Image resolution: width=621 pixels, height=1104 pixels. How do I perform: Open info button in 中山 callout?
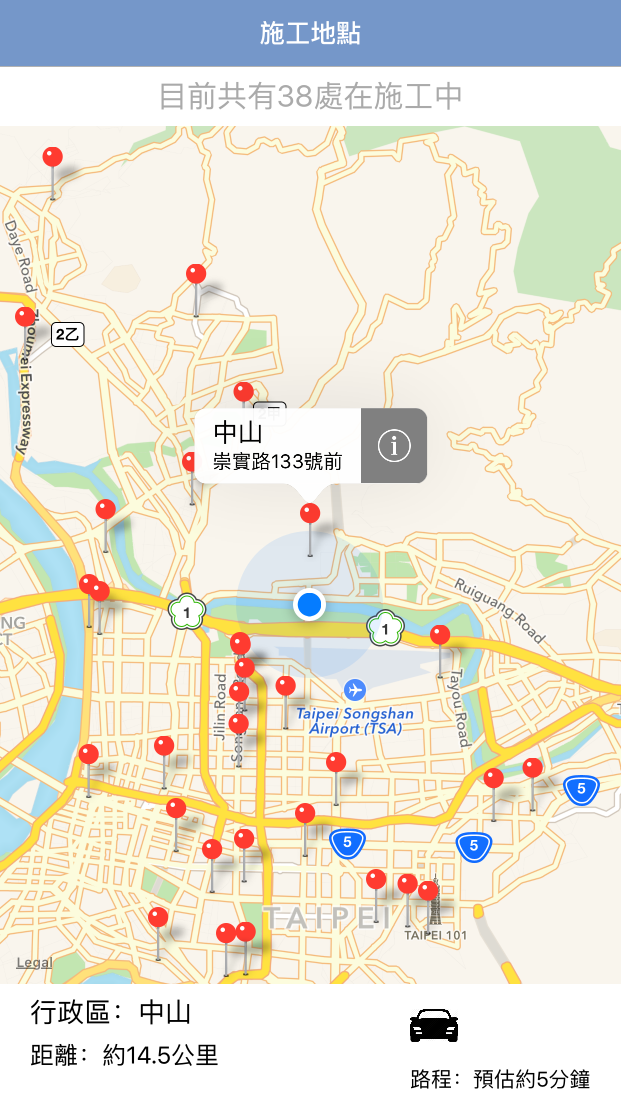point(394,446)
